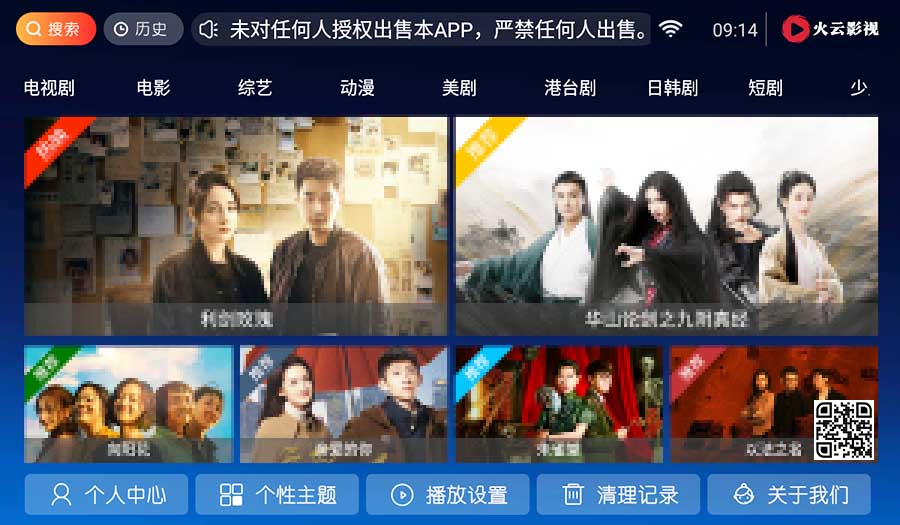Go to the 动漫 tab
Image resolution: width=900 pixels, height=525 pixels.
pyautogui.click(x=357, y=88)
